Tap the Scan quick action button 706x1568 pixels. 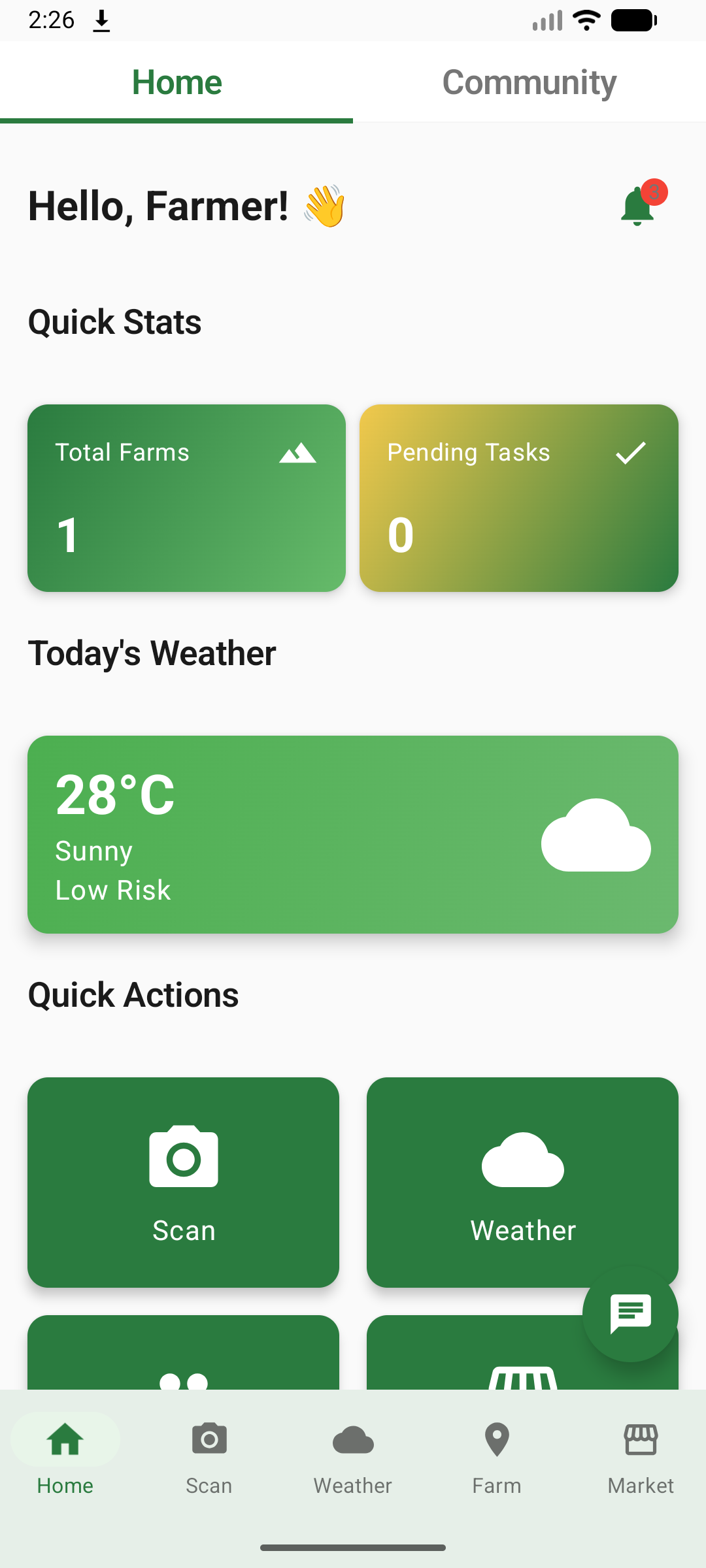(x=183, y=1183)
